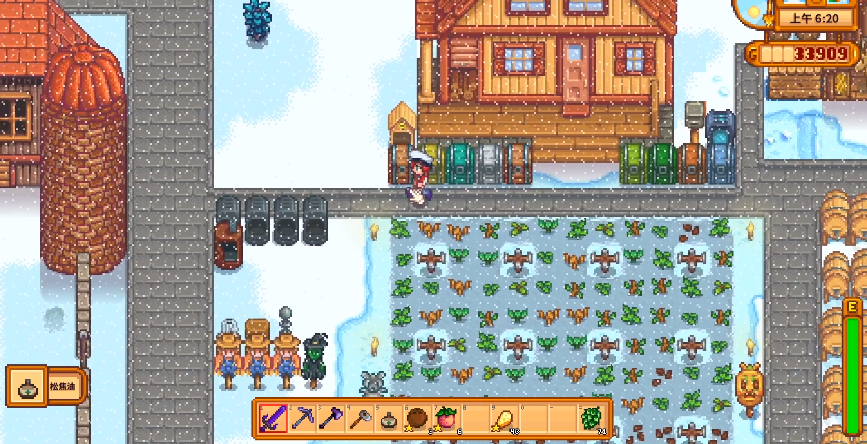This screenshot has height=444, width=867.
Task: Select the green hops item slot
Action: [590, 418]
